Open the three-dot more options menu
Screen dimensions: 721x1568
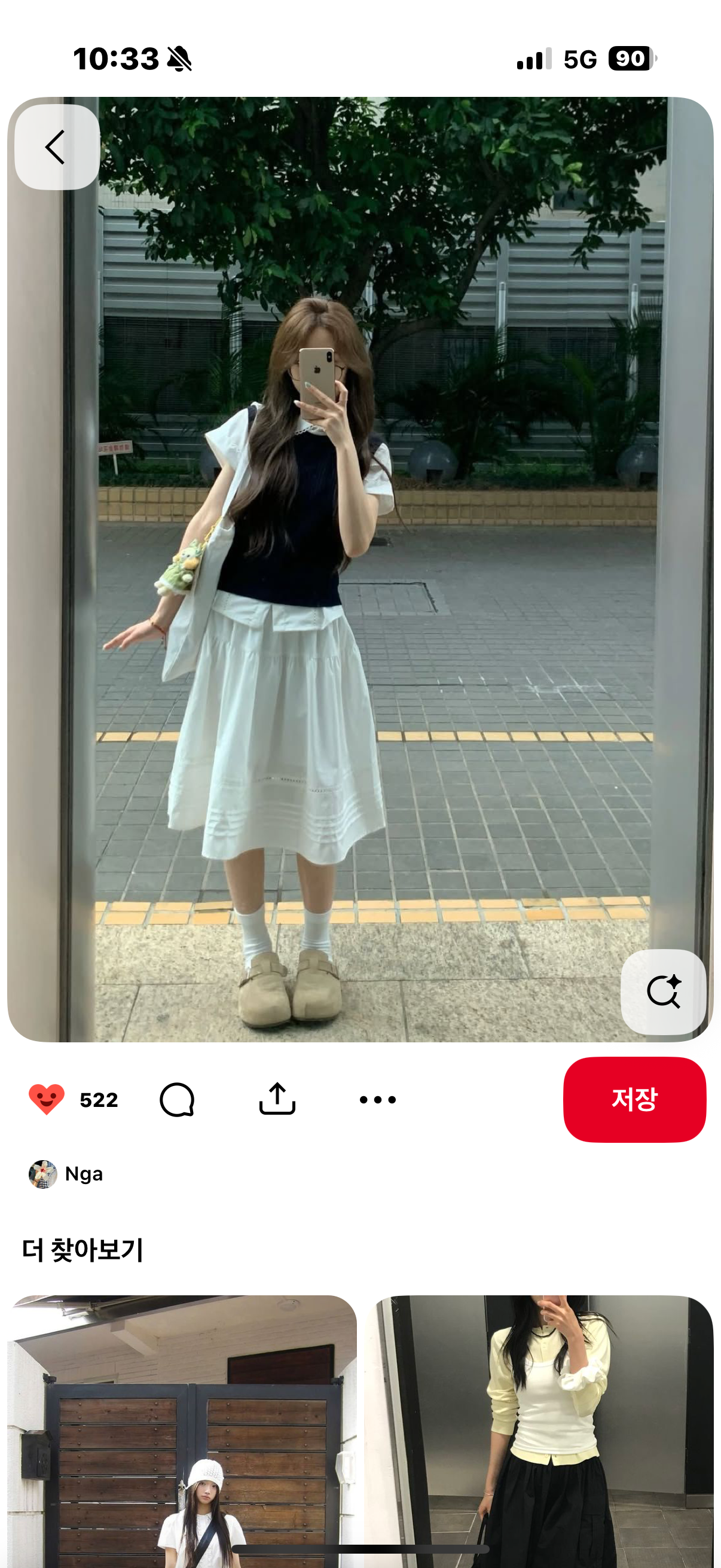pos(377,1099)
